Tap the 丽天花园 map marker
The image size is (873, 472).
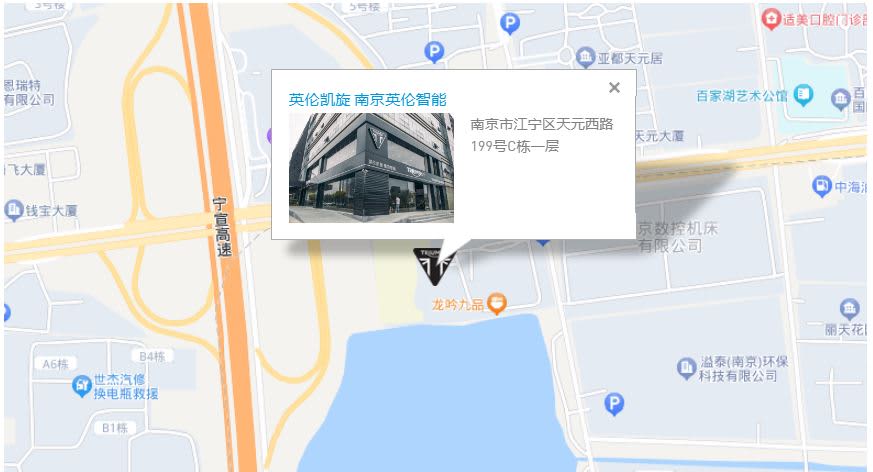pos(850,309)
